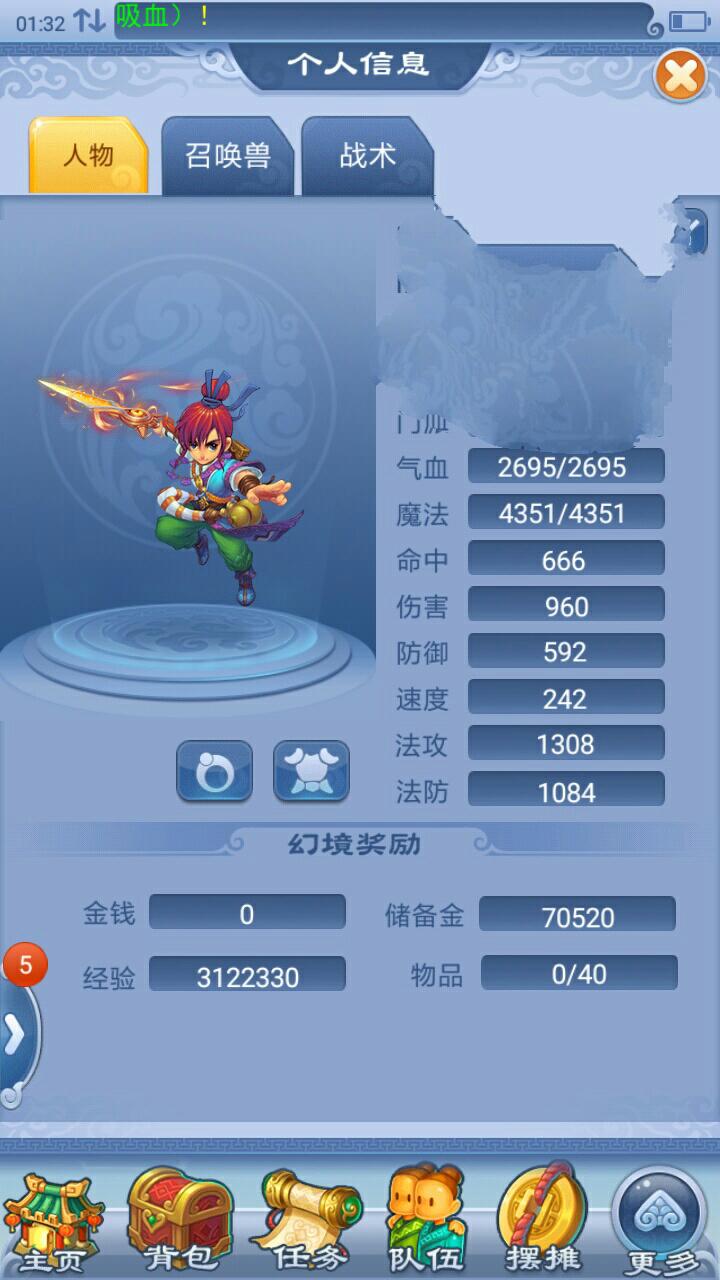720x1280 pixels.
Task: Open the armor equipment button
Action: [x=311, y=771]
